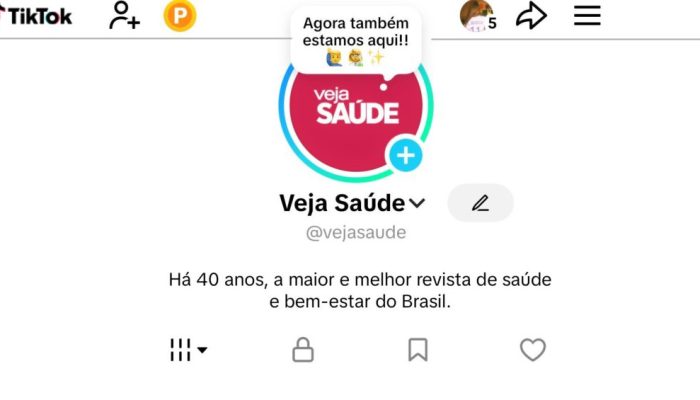Tap the "Agora também estamos aqui!!" bubble
Image resolution: width=700 pixels, height=400 pixels.
tap(356, 39)
